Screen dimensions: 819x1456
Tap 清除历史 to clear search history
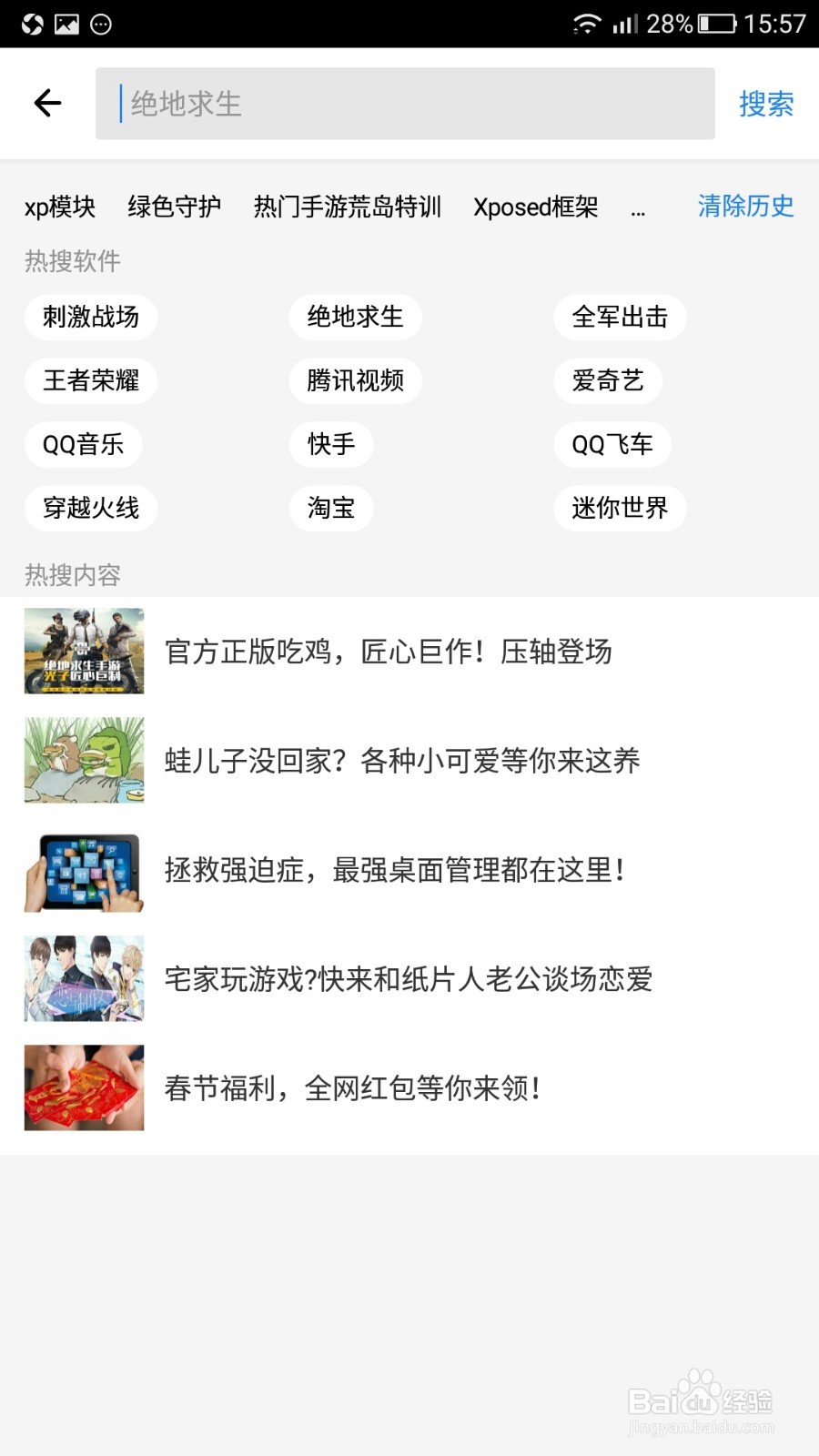(x=744, y=207)
